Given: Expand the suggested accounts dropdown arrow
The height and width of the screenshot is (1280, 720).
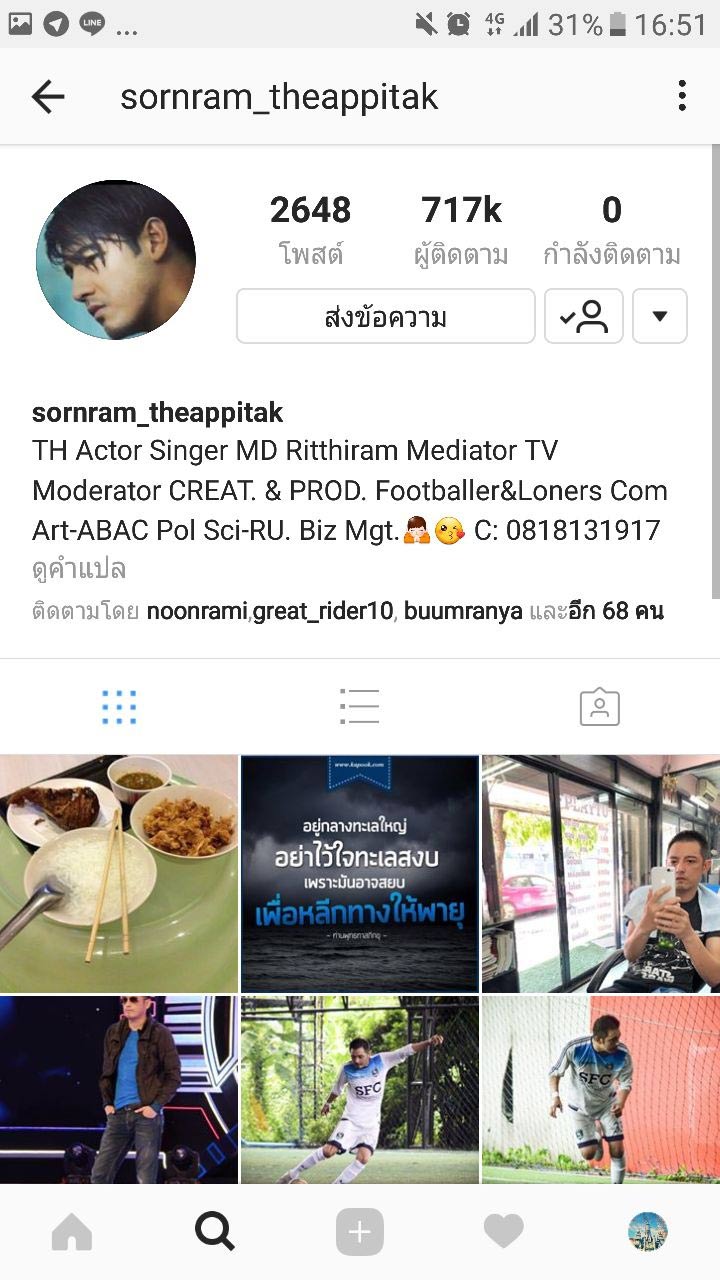Looking at the screenshot, I should point(659,315).
